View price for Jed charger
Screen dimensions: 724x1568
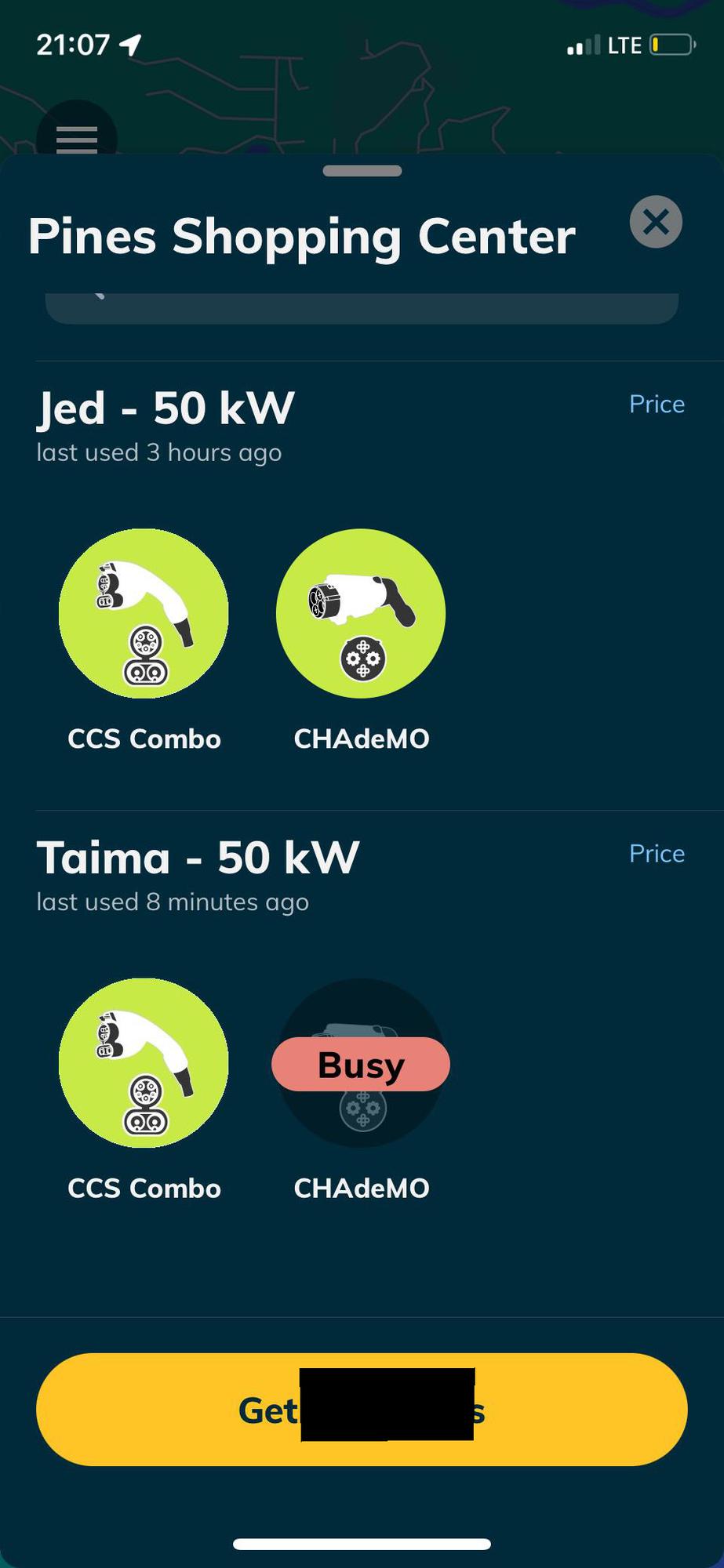(657, 405)
